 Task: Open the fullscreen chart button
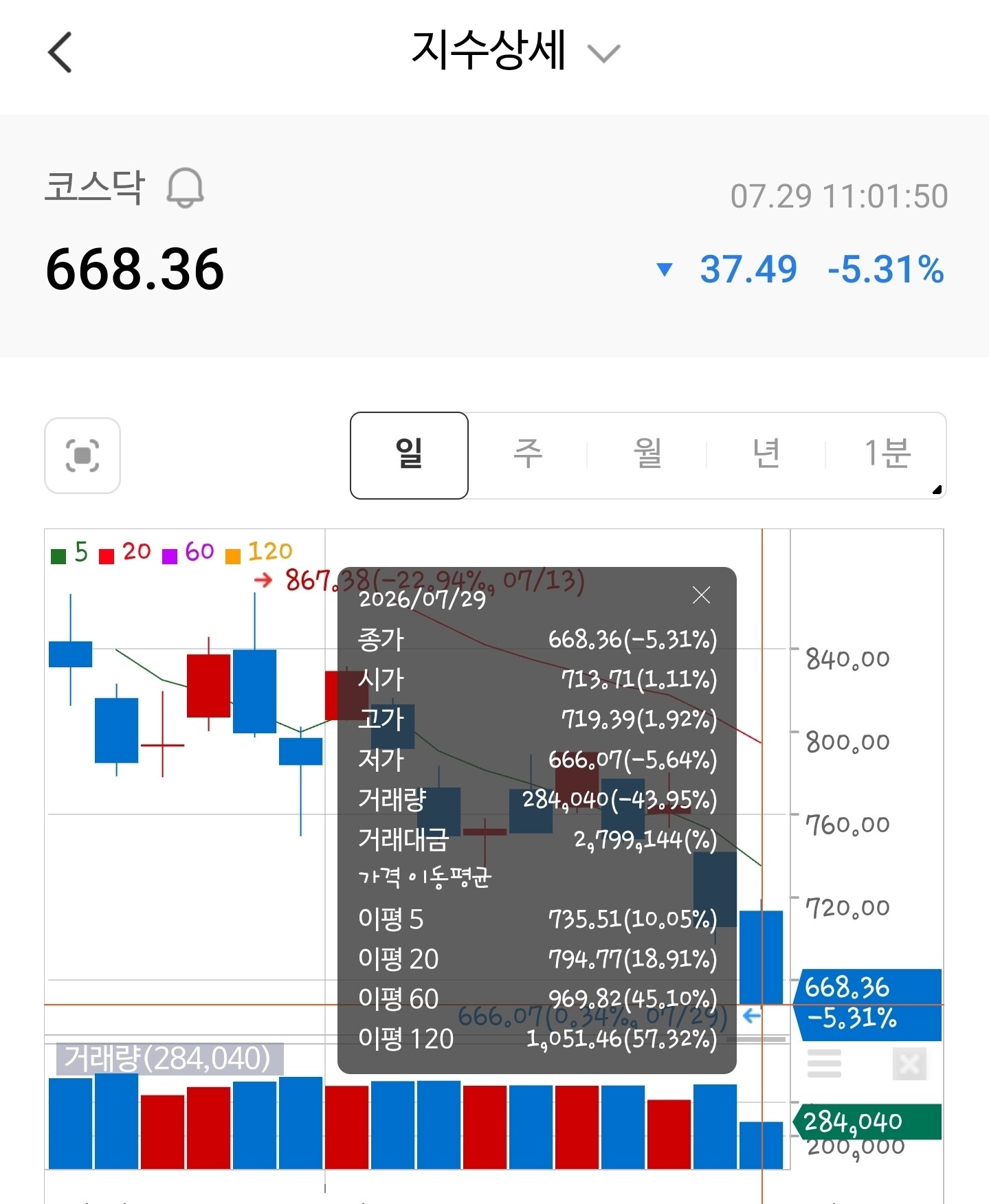coord(82,455)
